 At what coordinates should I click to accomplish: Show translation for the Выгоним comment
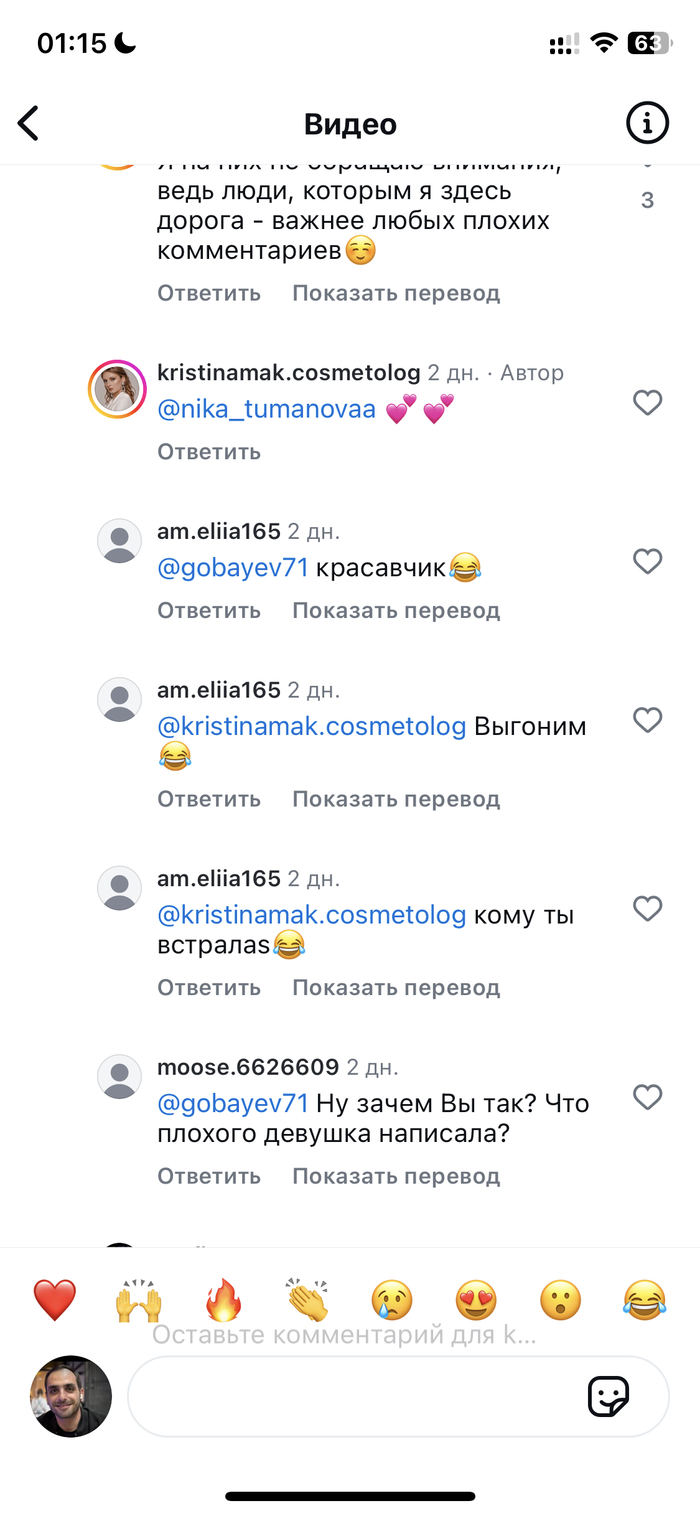[x=396, y=799]
